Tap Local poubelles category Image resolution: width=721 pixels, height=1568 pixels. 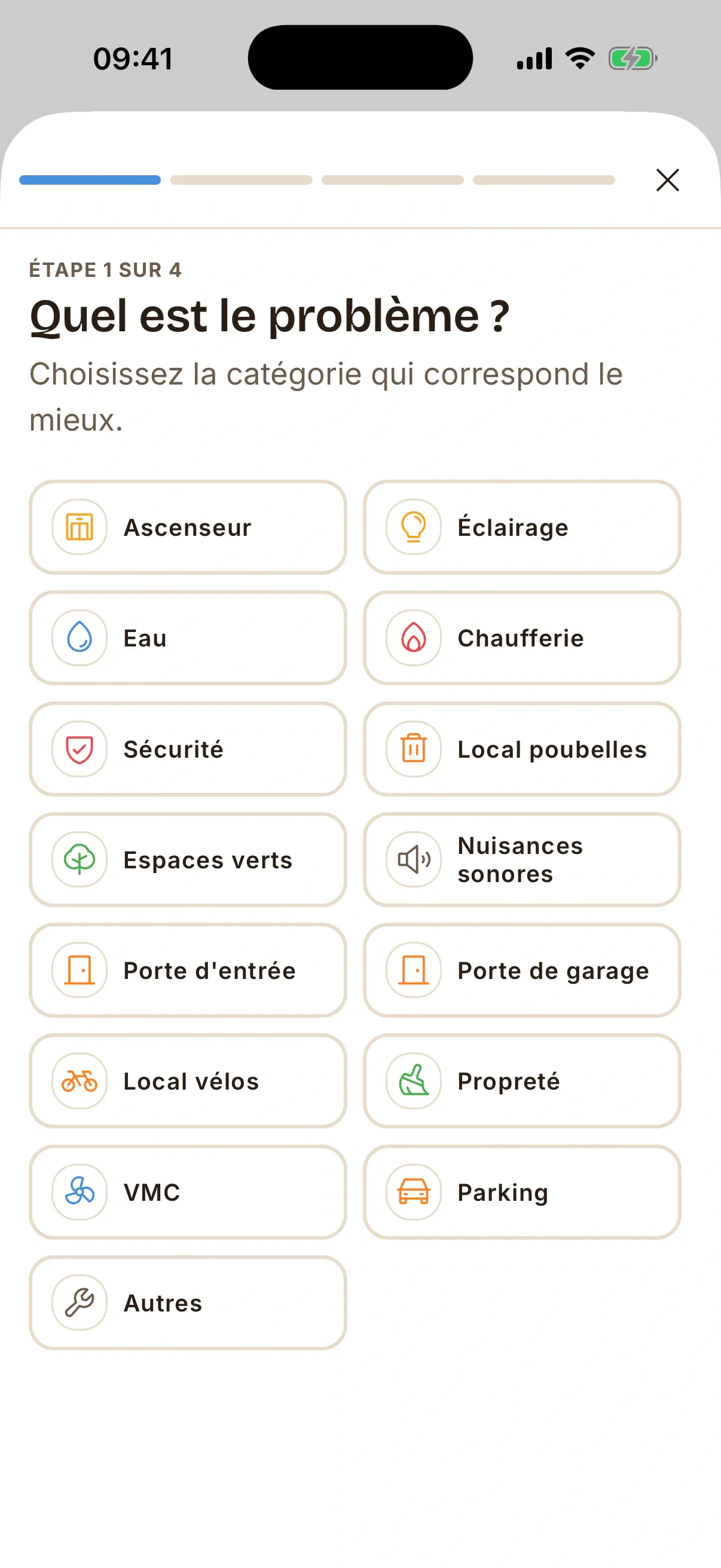click(x=521, y=749)
